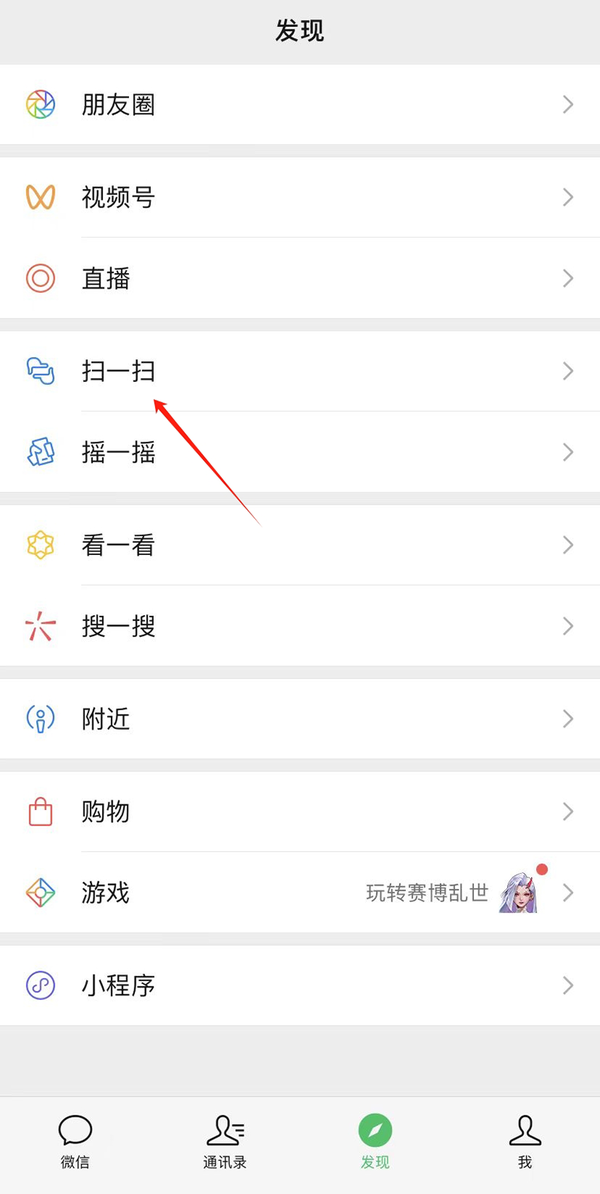600x1194 pixels.
Task: Open the 购物 shopping entry
Action: point(300,811)
